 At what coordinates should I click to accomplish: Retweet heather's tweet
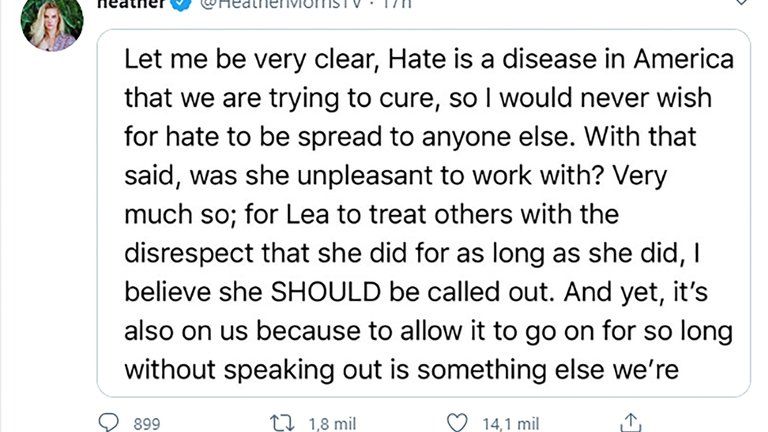click(281, 422)
